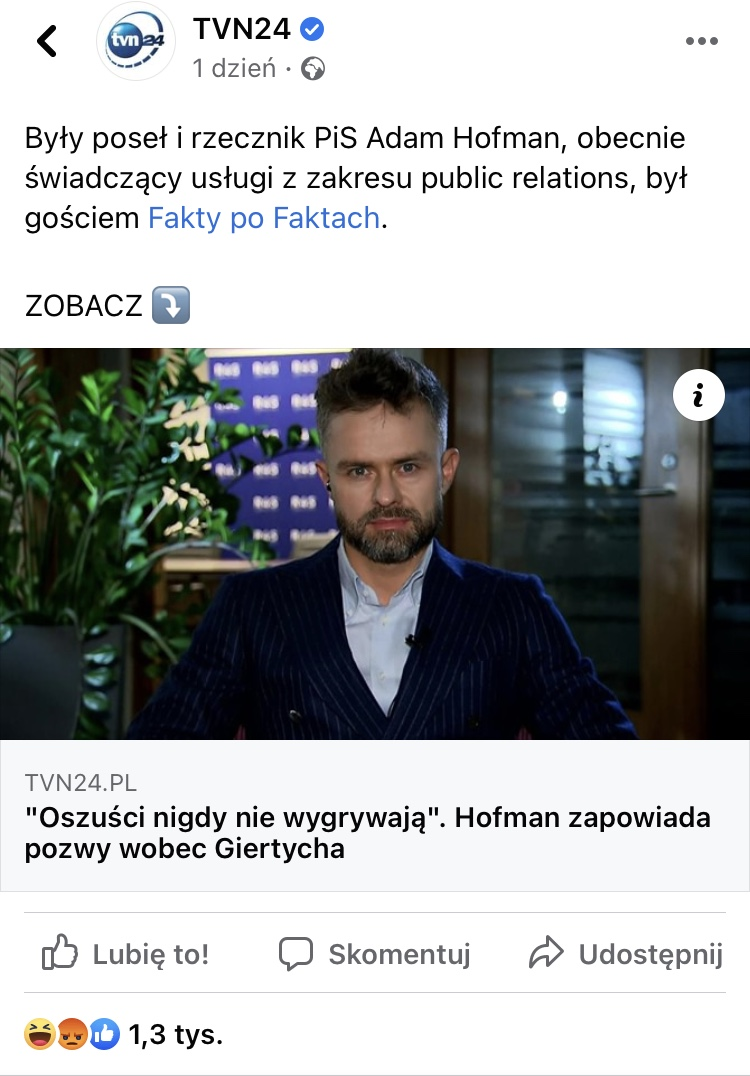Open the TVN24 page name link
This screenshot has height=1076, width=750.
pos(242,30)
